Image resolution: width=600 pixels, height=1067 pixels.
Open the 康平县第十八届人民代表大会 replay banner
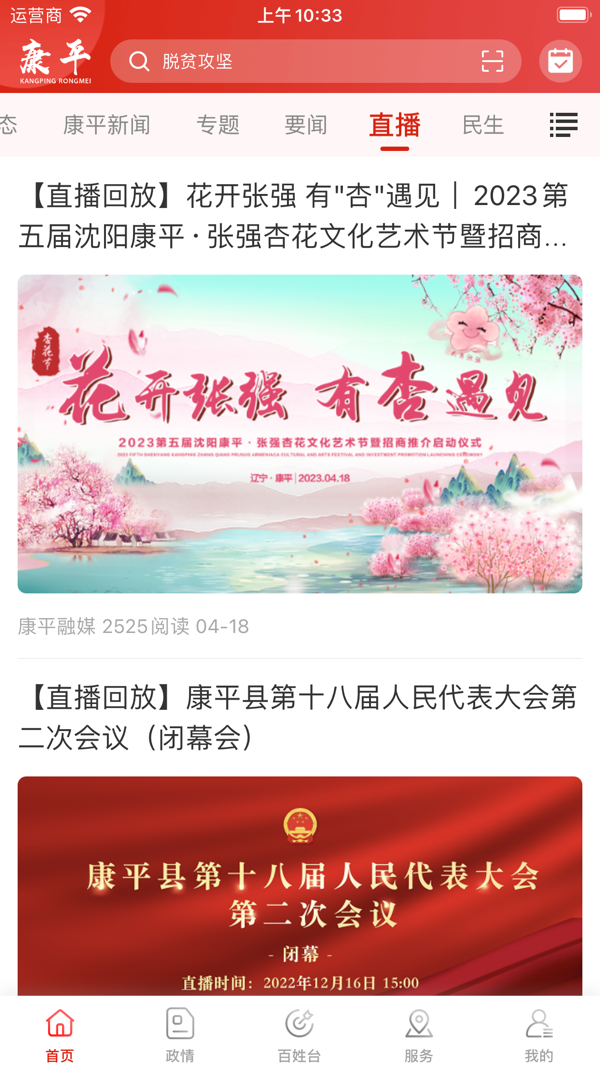(x=300, y=885)
